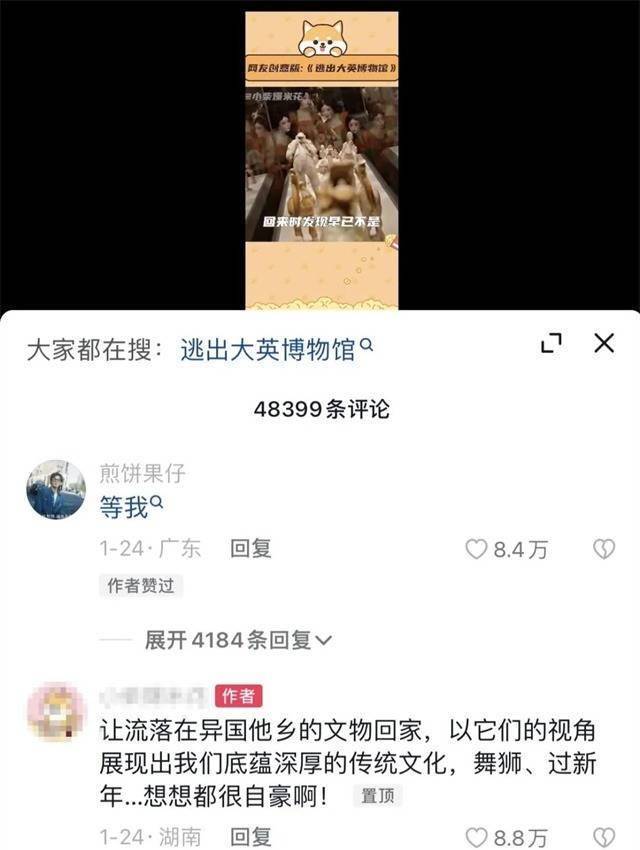Reply to 煎饼果仔's comment
The height and width of the screenshot is (850, 640).
click(x=251, y=548)
